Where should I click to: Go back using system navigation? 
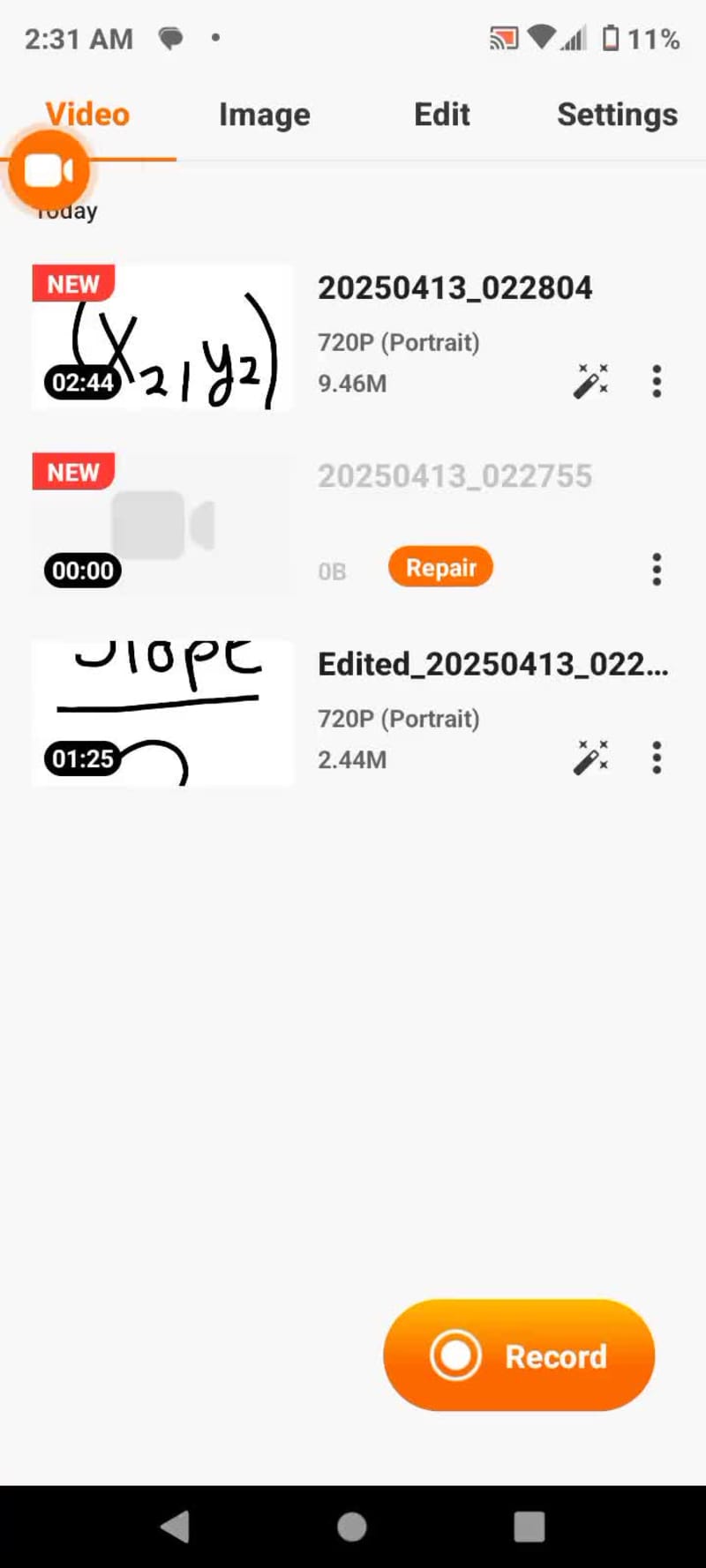click(175, 1527)
